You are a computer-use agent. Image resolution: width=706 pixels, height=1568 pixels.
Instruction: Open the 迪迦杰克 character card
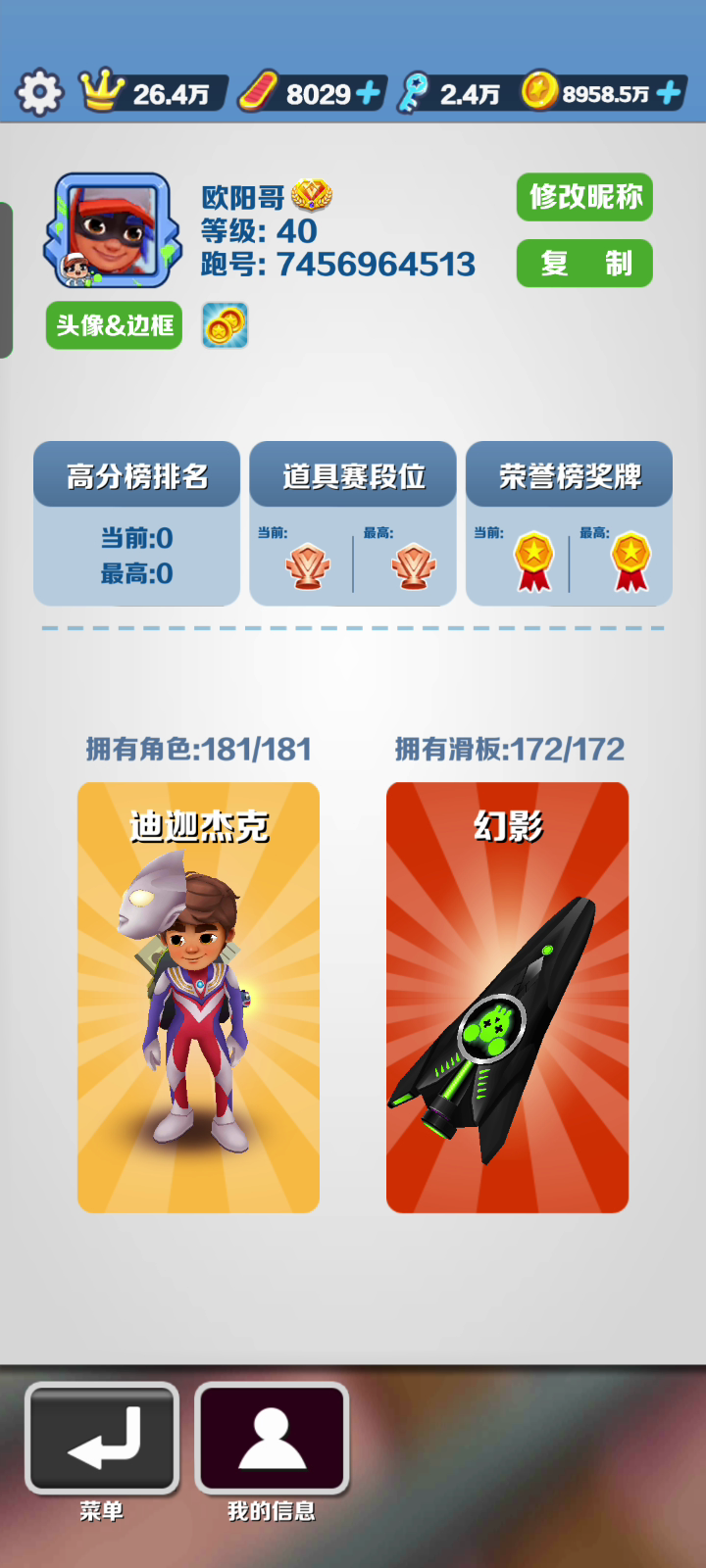[x=198, y=997]
